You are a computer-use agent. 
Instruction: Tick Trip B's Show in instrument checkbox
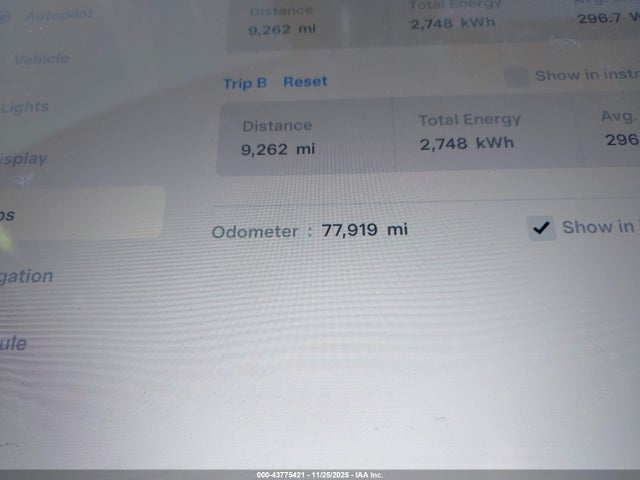[x=516, y=77]
